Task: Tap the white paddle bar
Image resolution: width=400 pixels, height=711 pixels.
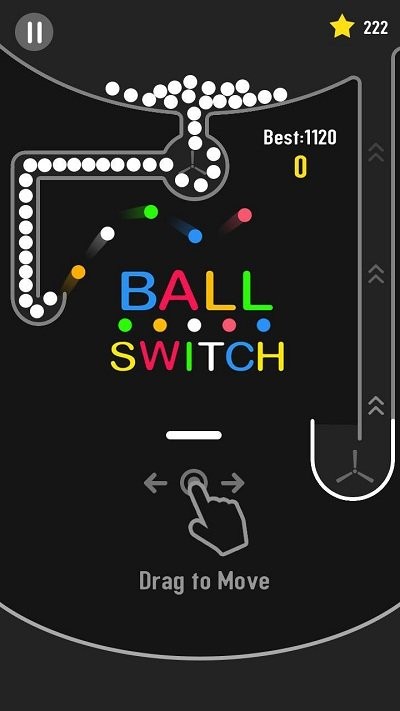Action: [194, 435]
